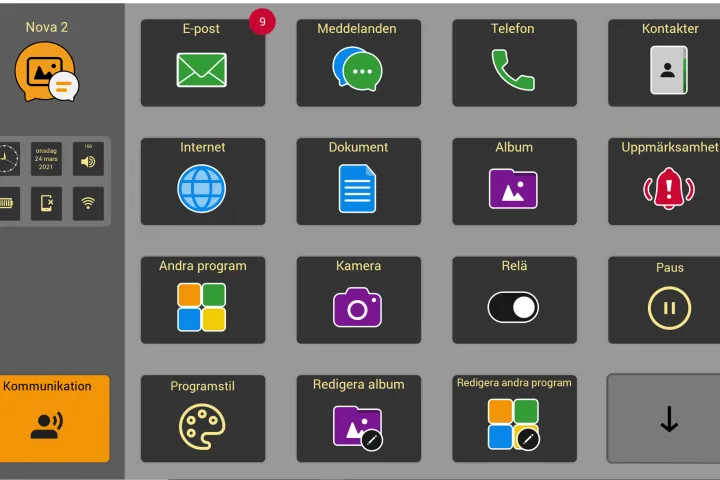Activate the Uppmärksamhet alarm
The image size is (720, 480).
pyautogui.click(x=667, y=181)
